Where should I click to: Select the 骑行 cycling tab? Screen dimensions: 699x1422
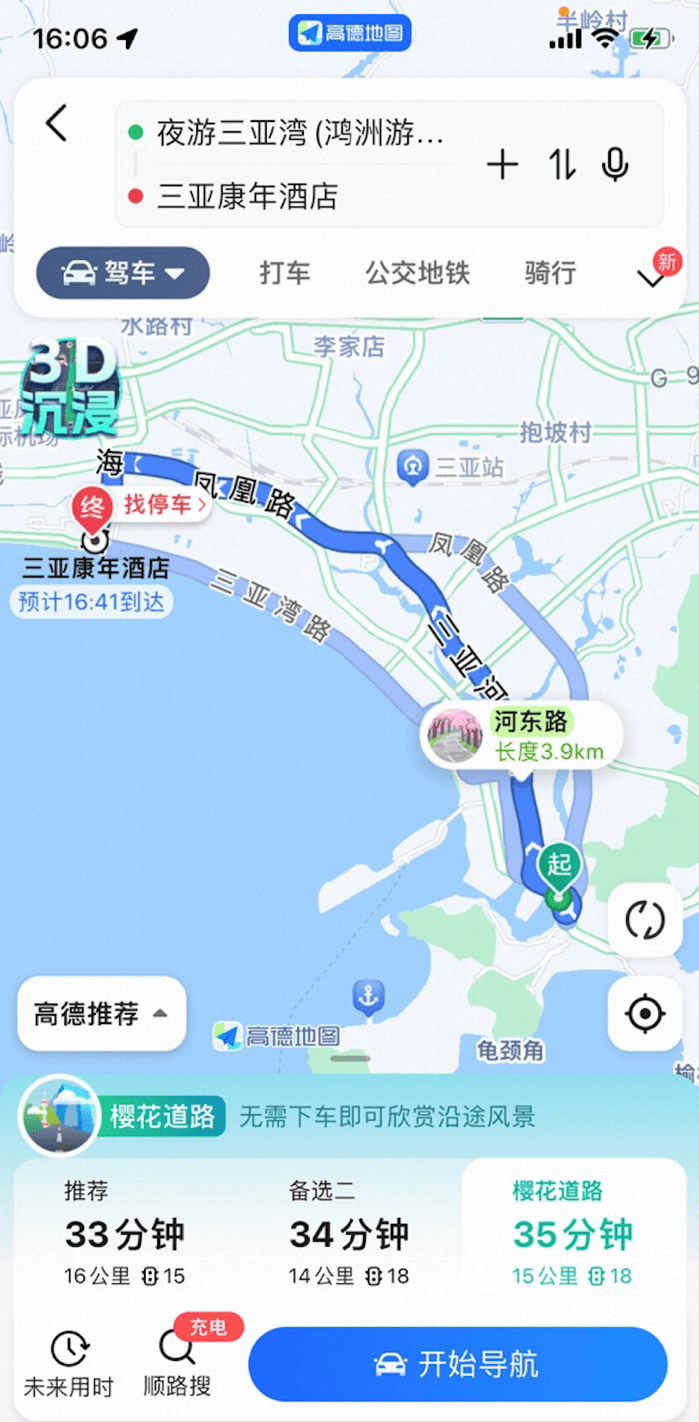[550, 273]
